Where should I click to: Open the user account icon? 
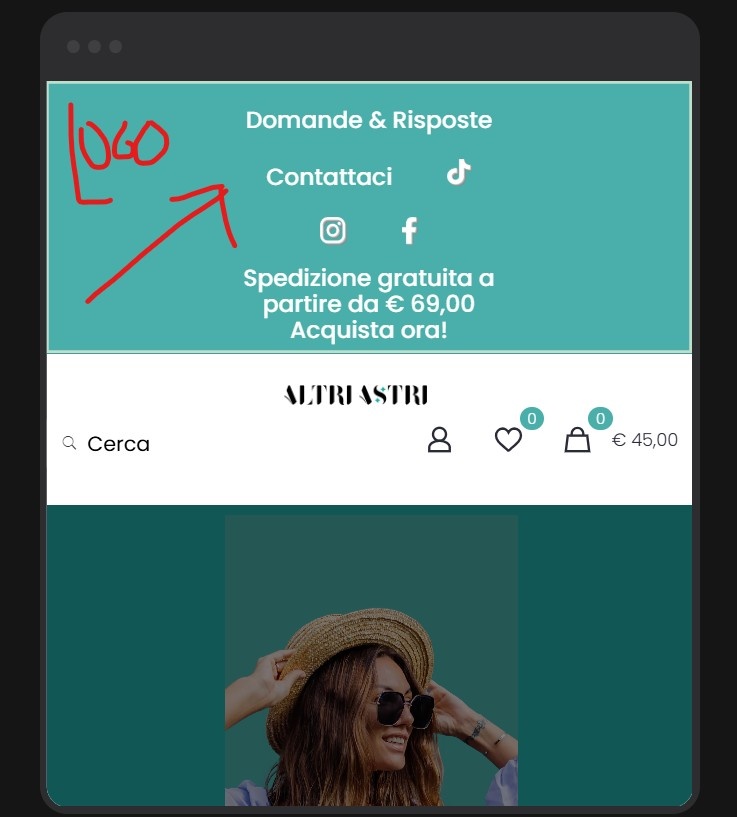pos(439,440)
